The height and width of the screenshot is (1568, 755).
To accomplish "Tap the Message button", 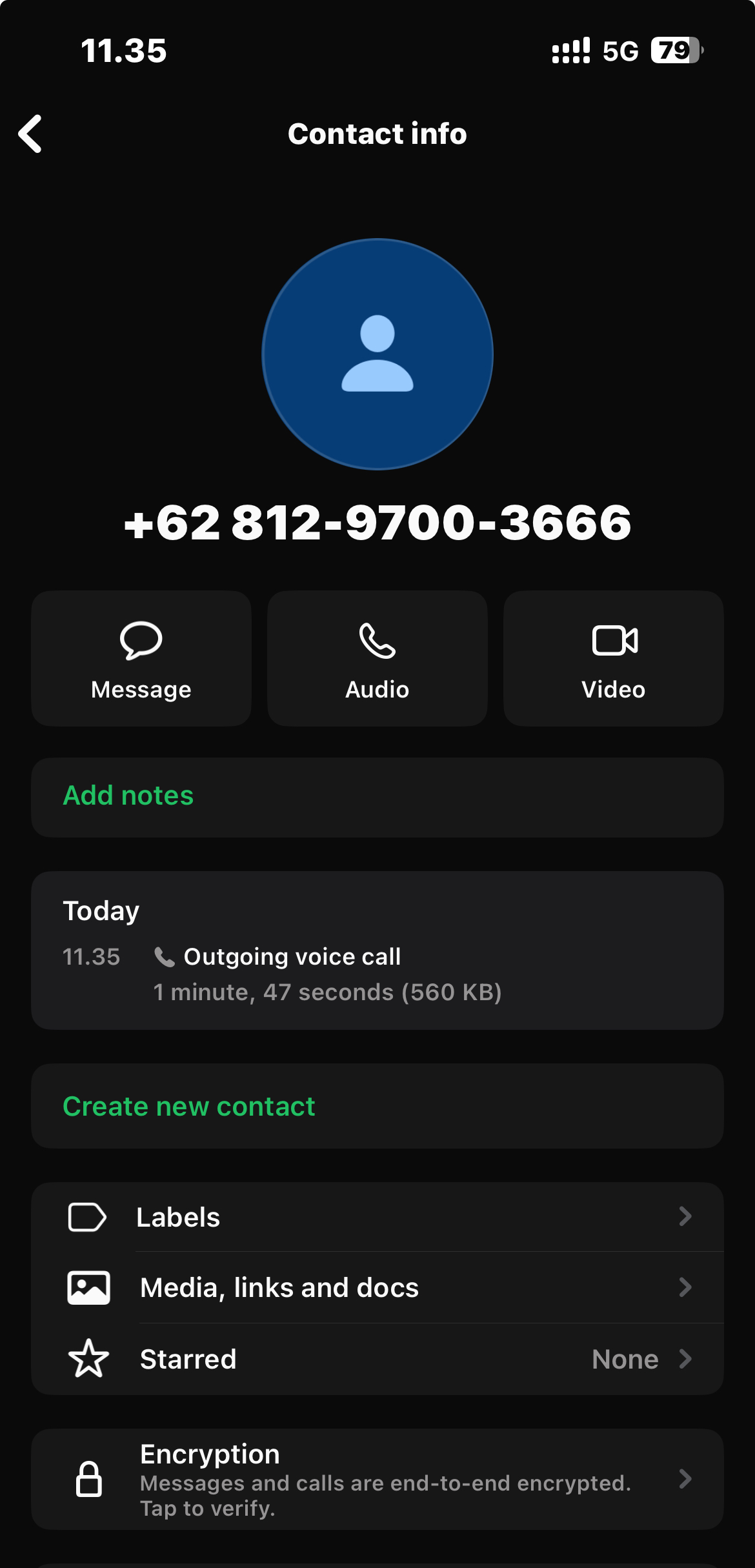I will (x=141, y=658).
